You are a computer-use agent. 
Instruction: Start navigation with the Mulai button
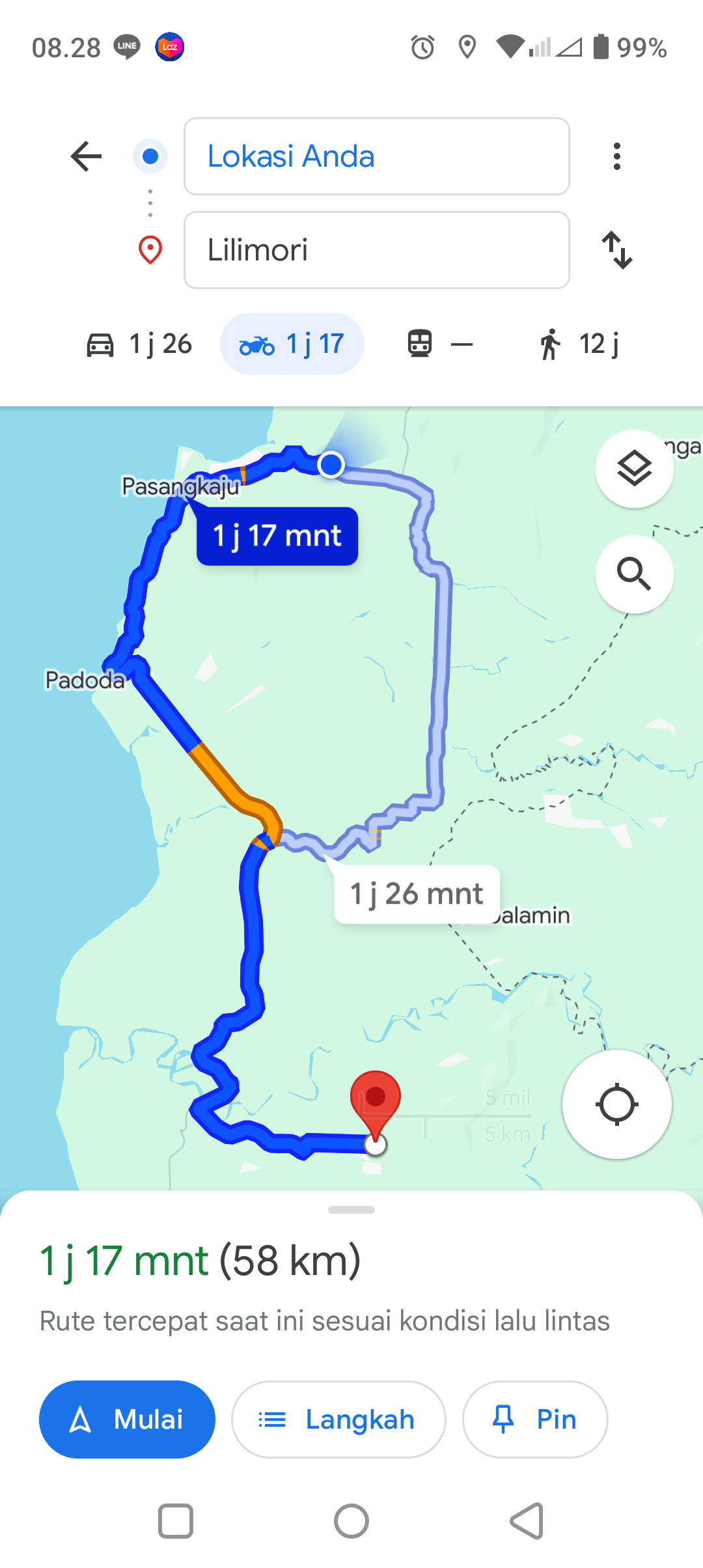(x=128, y=1420)
